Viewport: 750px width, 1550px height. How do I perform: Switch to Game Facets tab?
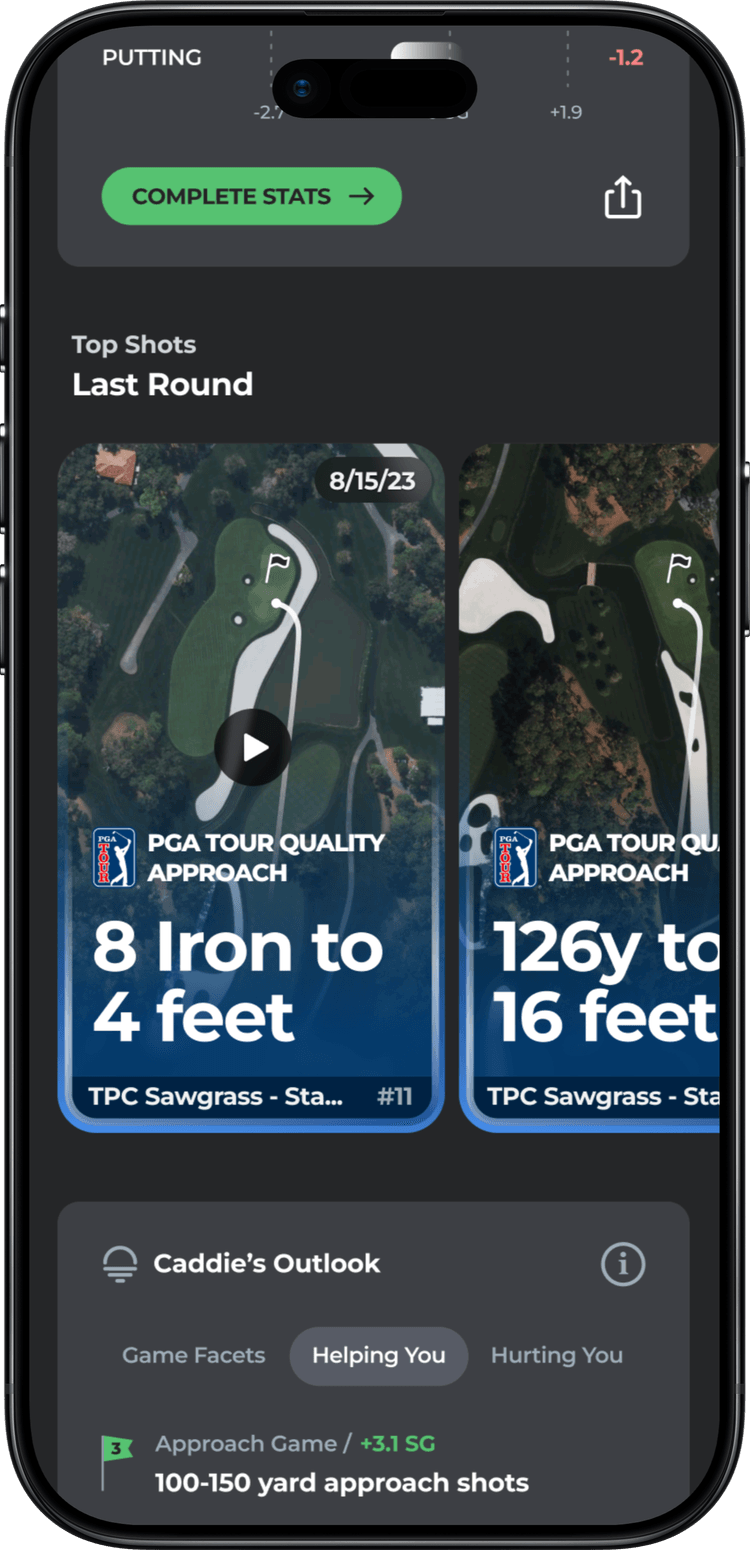pos(193,1356)
